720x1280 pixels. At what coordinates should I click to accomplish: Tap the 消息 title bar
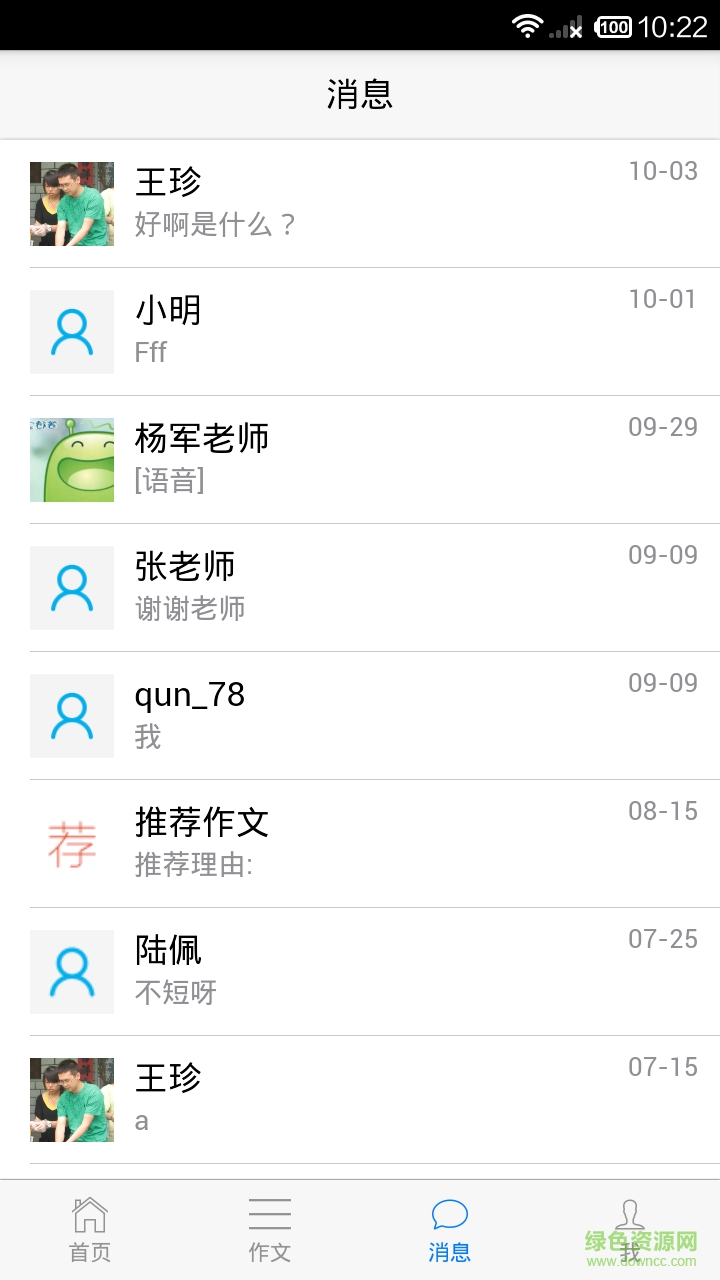coord(360,93)
